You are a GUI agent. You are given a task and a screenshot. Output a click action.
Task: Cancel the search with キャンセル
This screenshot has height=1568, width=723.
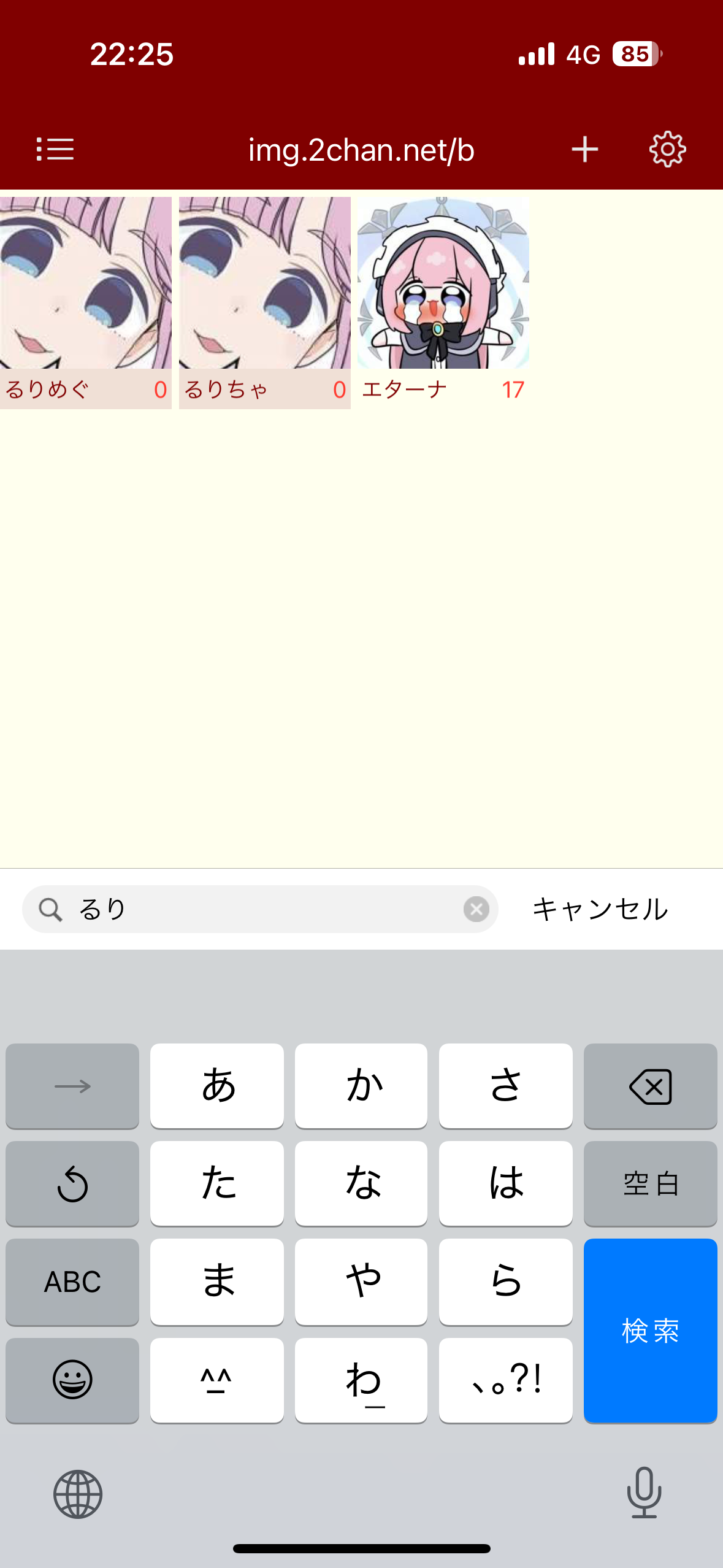(599, 909)
